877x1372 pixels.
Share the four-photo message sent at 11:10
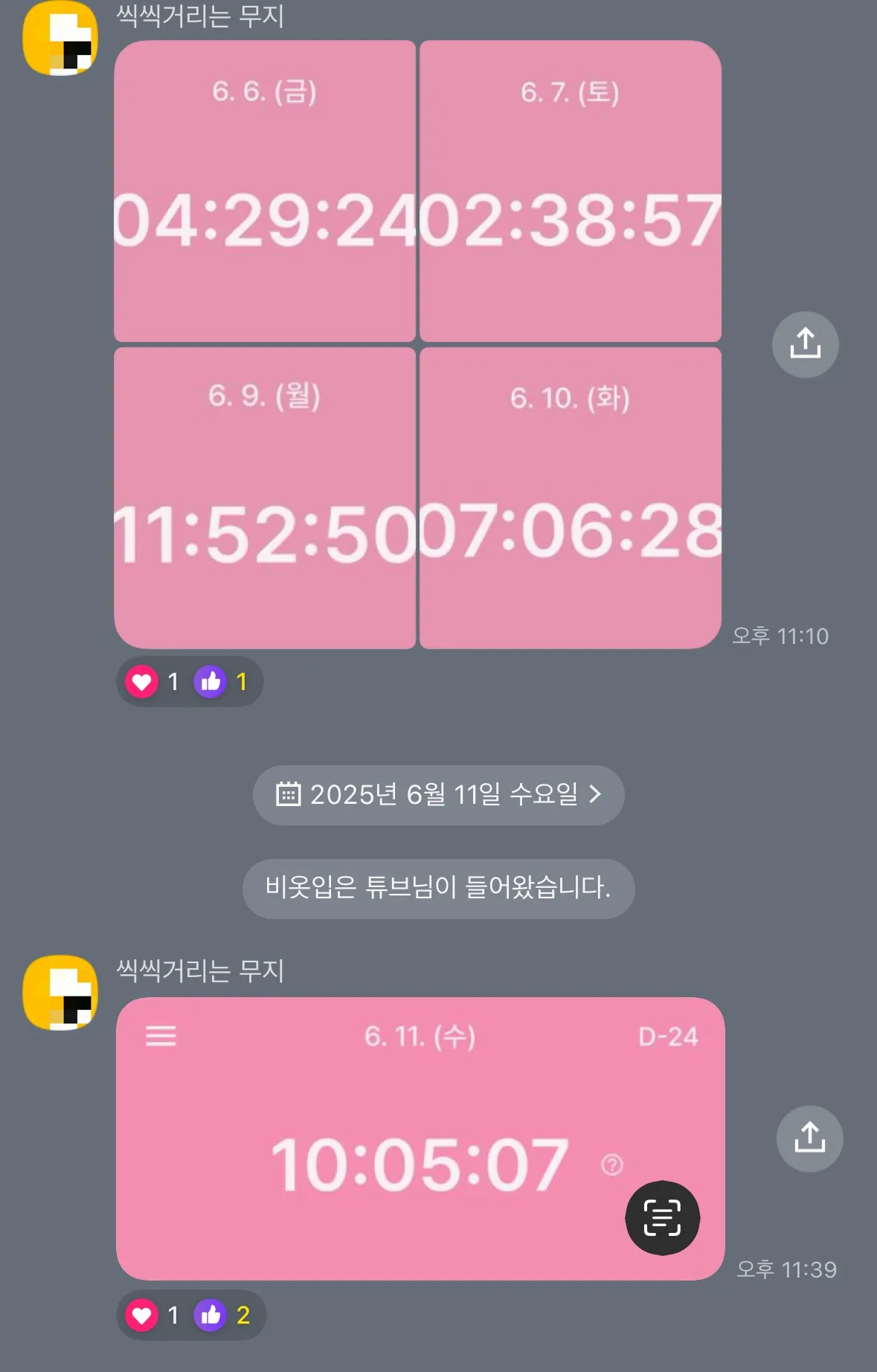coord(805,344)
